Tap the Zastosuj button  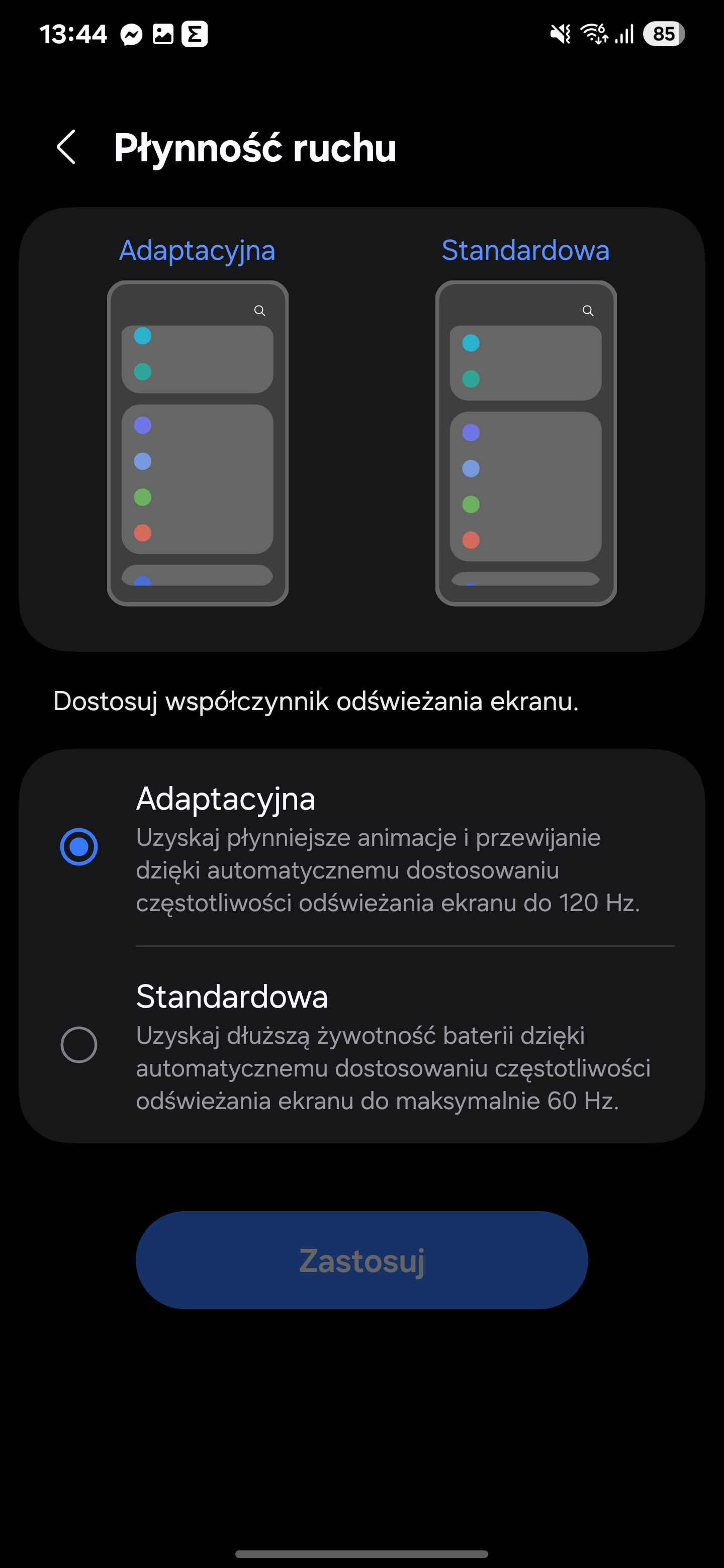point(361,1260)
